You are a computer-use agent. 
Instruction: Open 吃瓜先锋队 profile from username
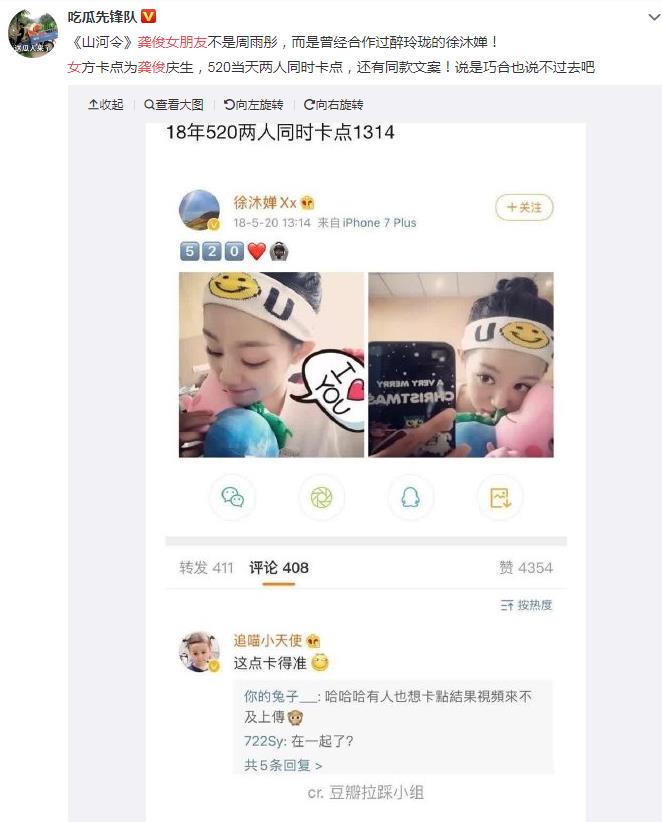[101, 16]
